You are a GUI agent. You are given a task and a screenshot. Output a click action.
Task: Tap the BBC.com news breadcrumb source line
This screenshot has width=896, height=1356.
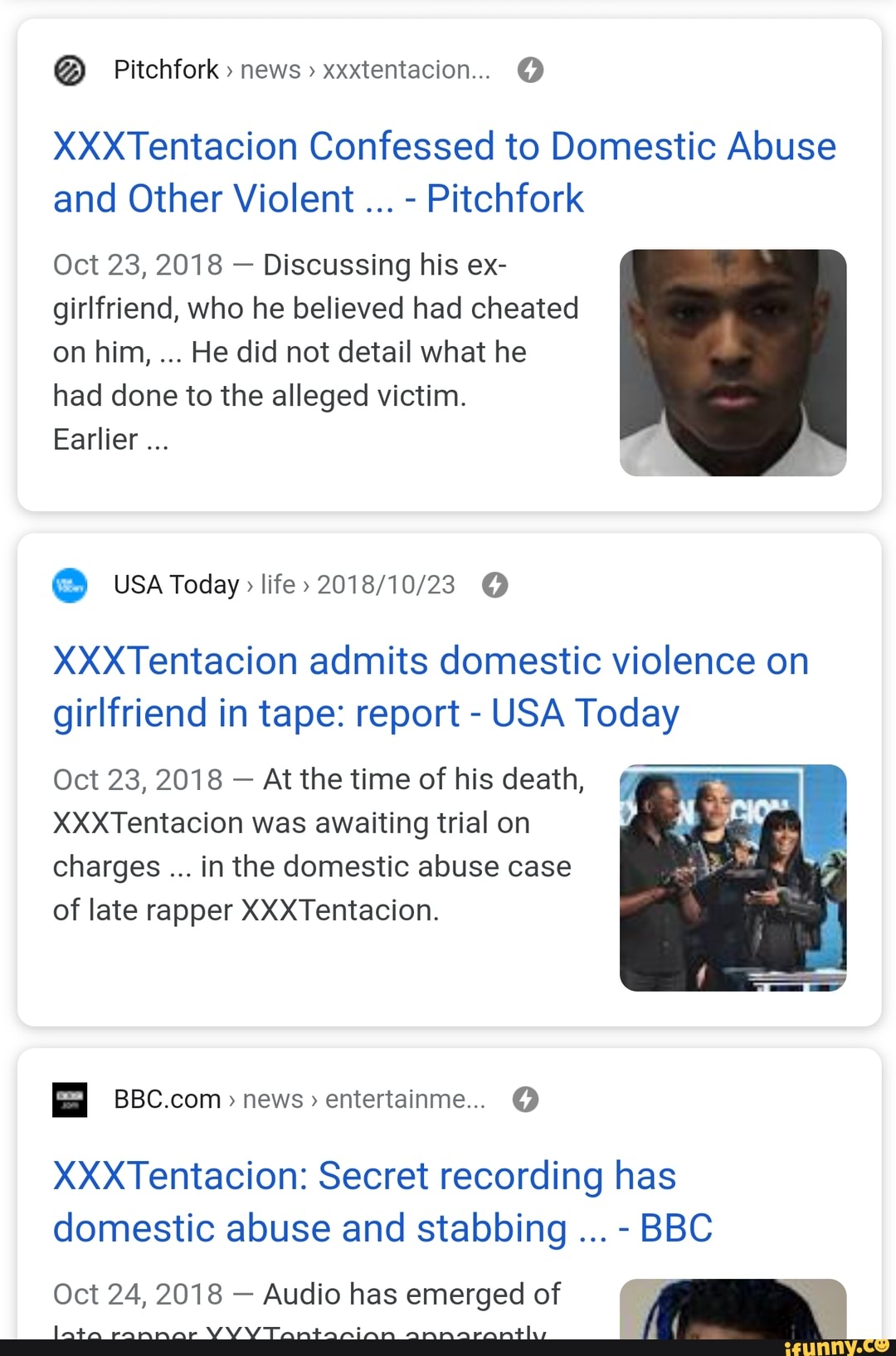click(299, 1100)
